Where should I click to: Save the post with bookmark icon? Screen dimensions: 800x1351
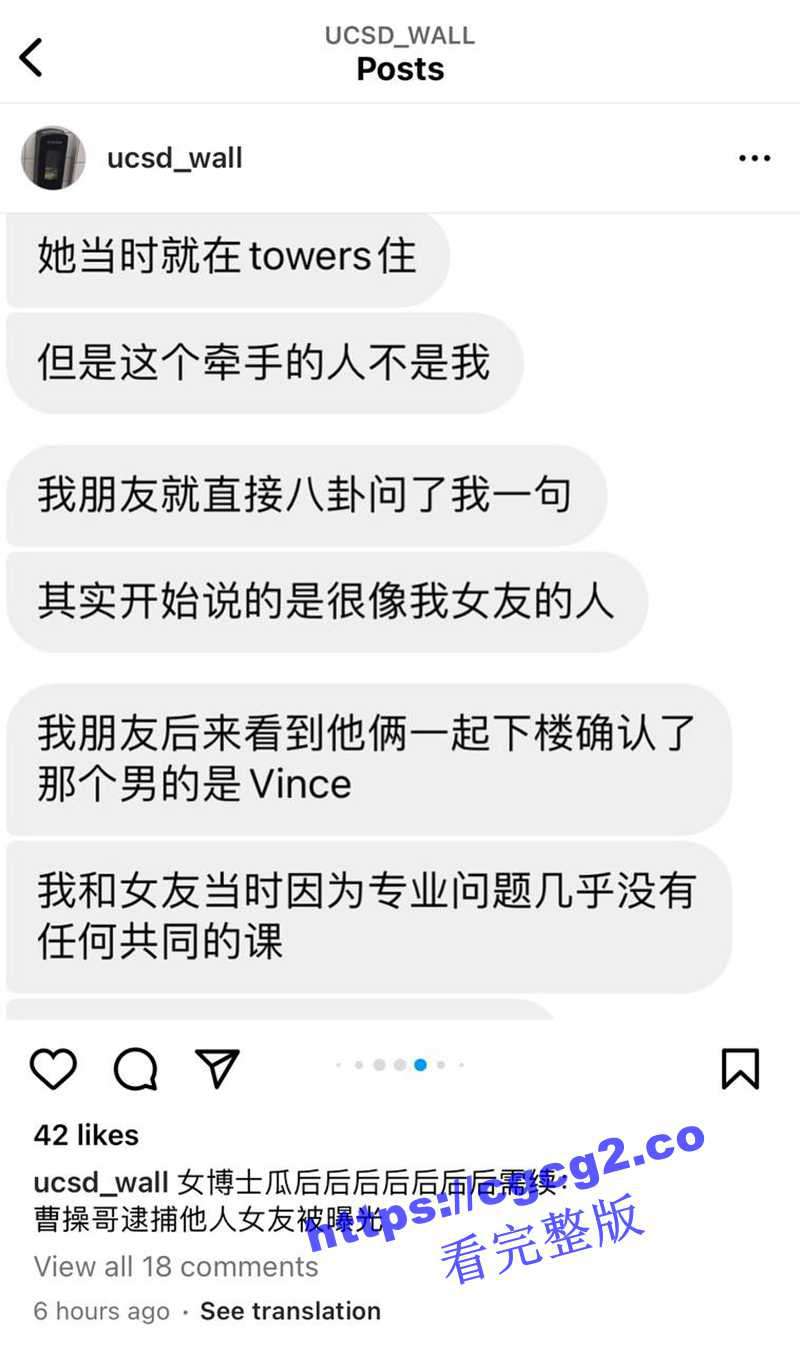click(740, 1069)
